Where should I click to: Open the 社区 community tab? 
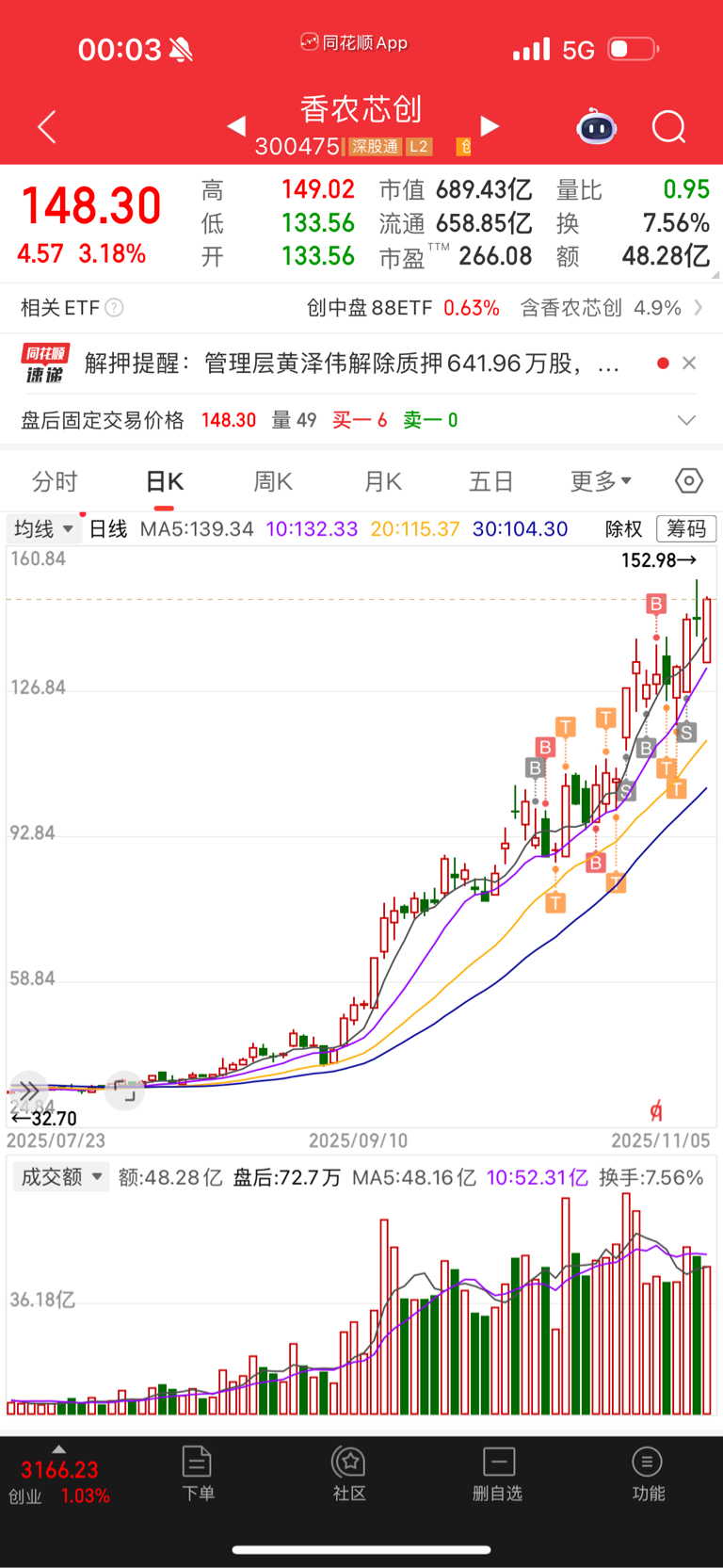click(349, 1474)
